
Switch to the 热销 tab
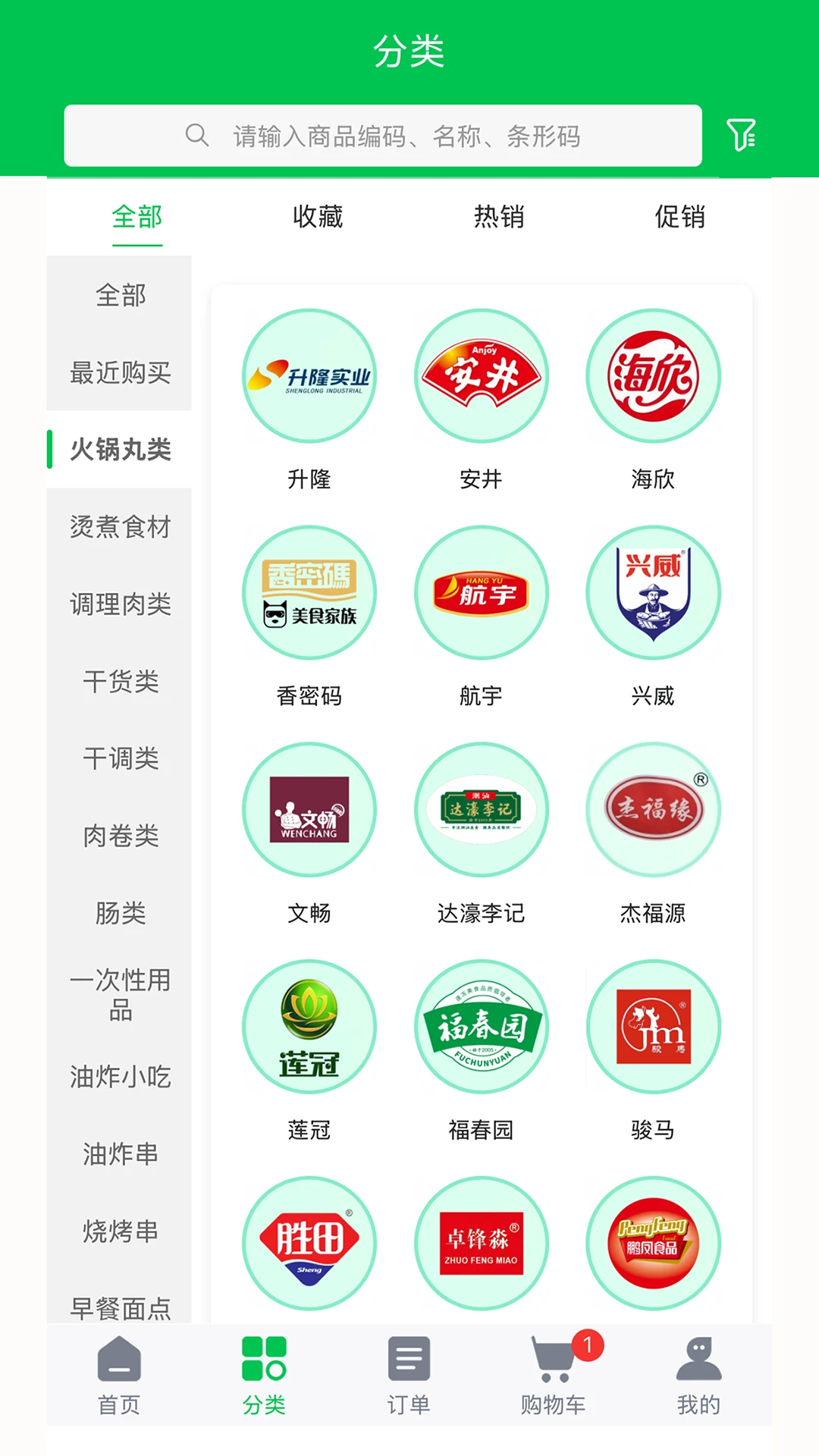[499, 217]
